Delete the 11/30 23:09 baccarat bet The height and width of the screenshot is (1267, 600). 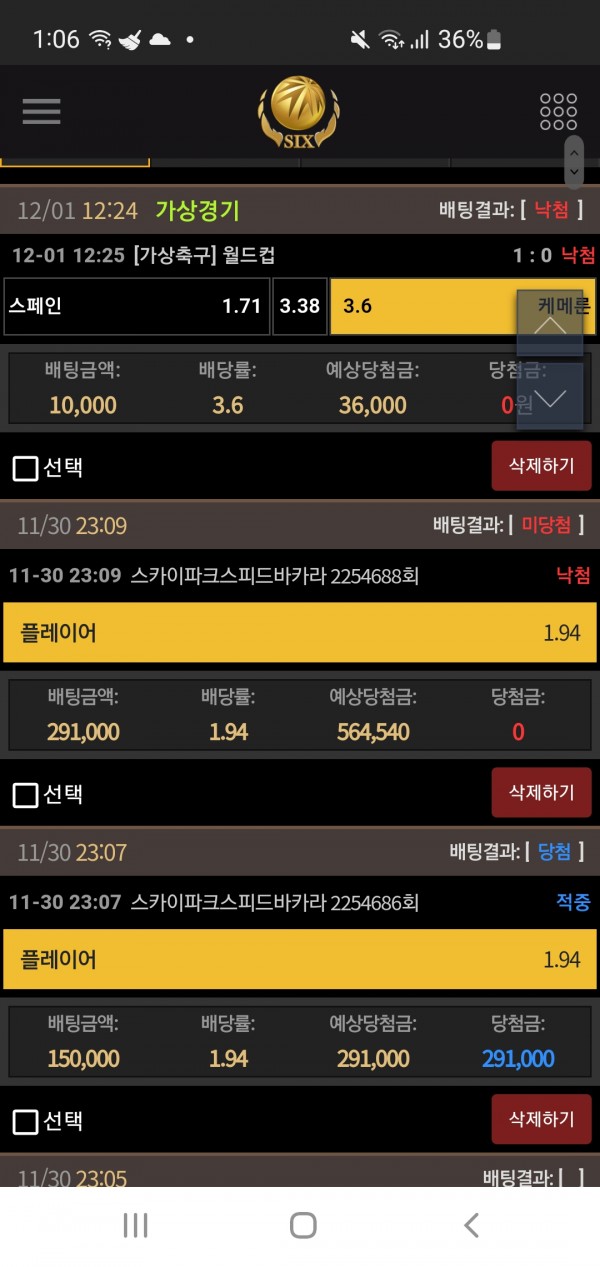[x=541, y=792]
